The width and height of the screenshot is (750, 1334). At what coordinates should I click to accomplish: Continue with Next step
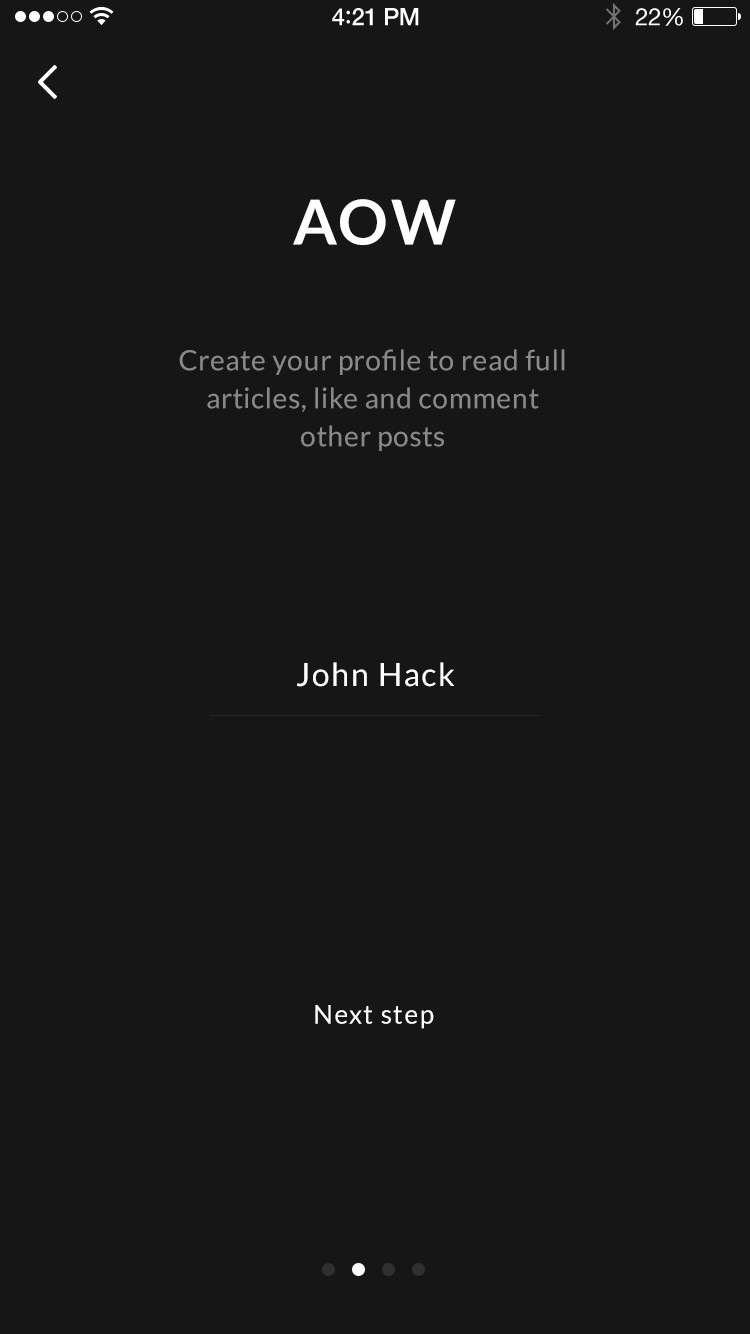point(374,1015)
